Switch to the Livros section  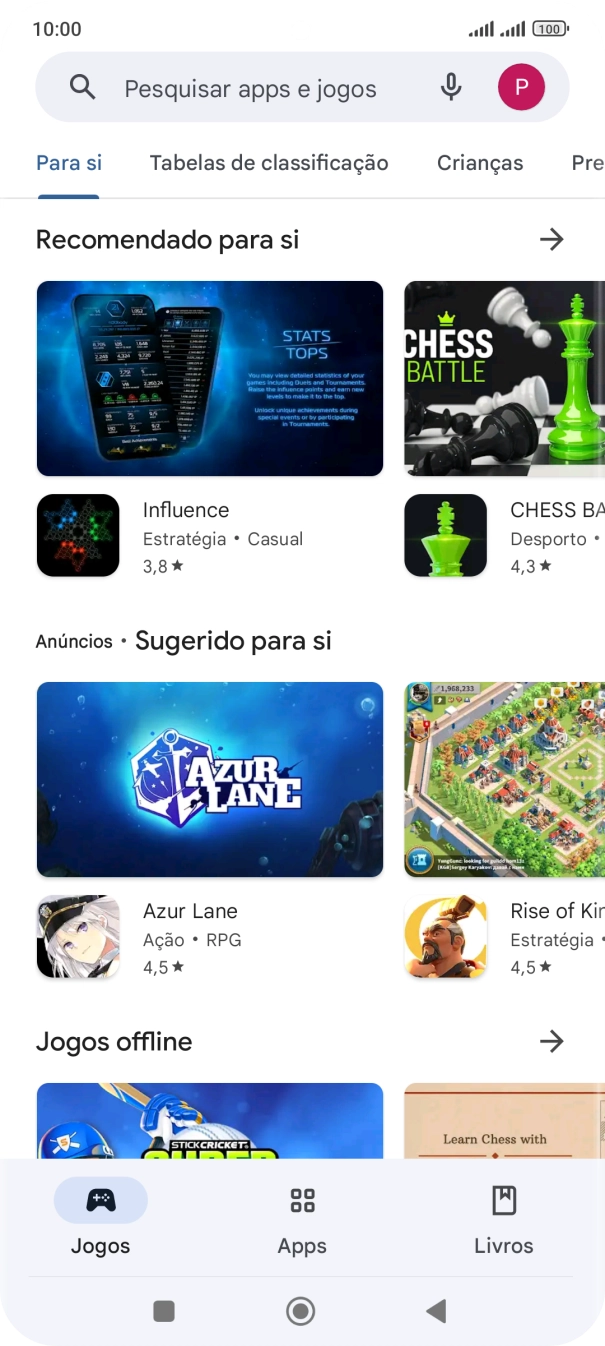(503, 1218)
